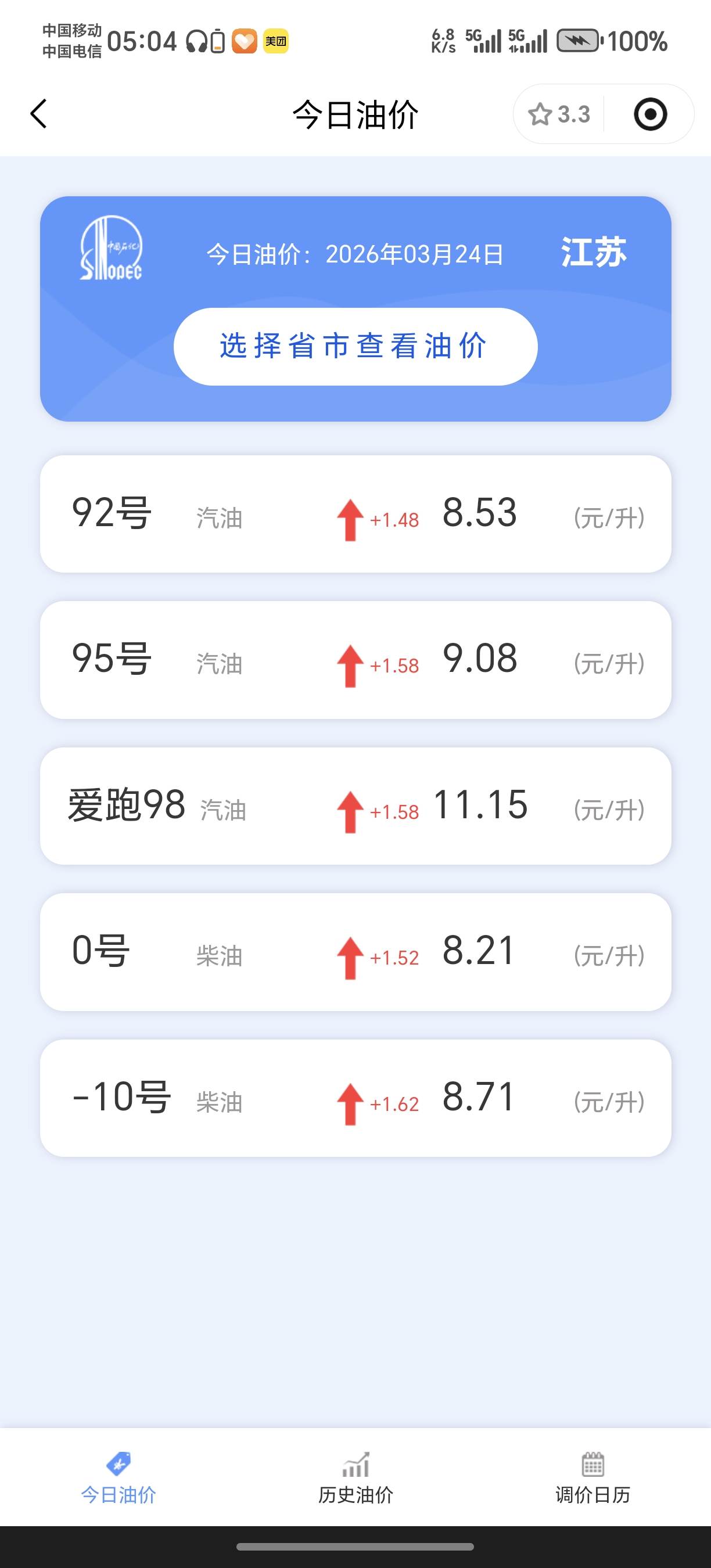Tap the star rating 3.3 button
This screenshot has height=1568, width=711.
coord(559,114)
